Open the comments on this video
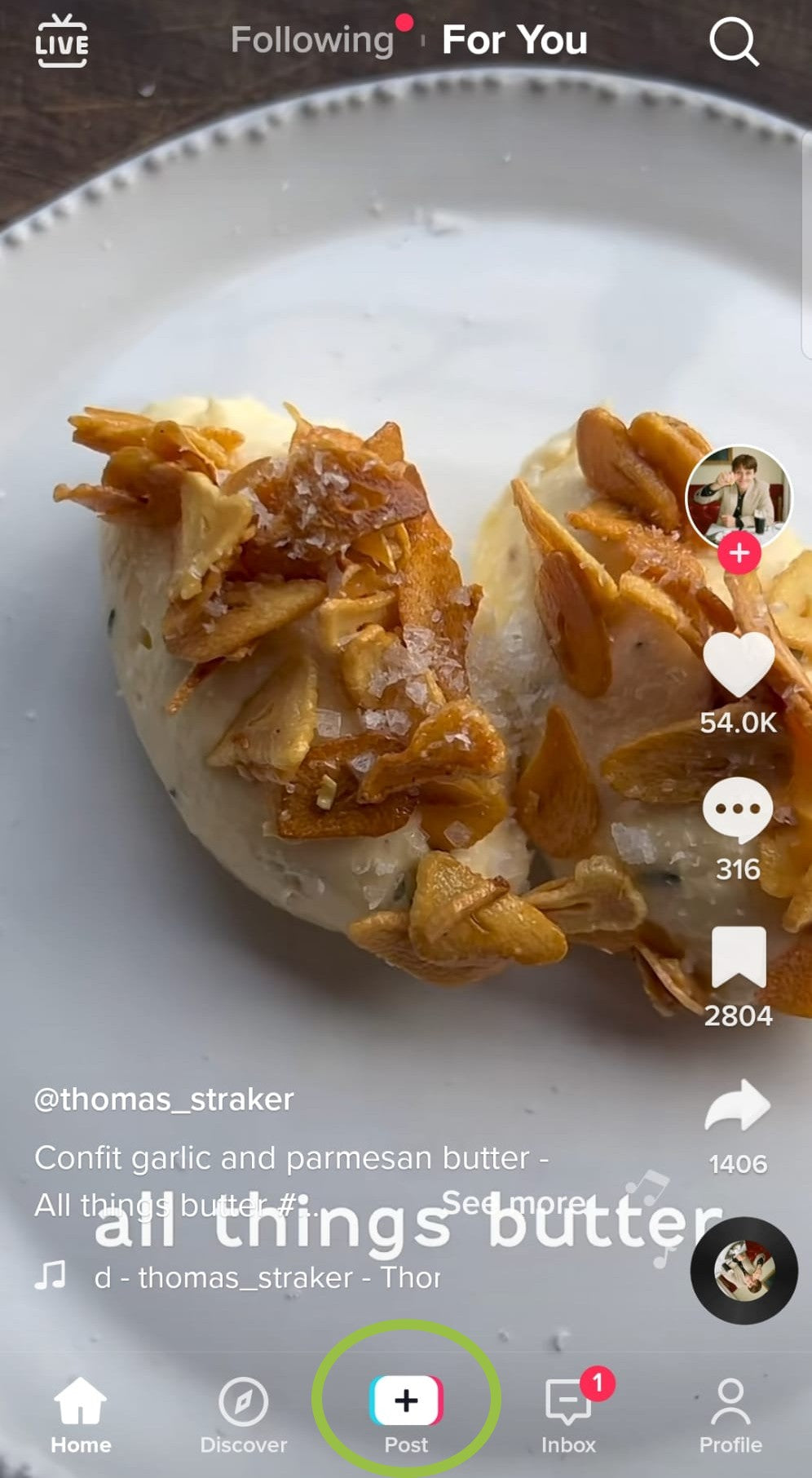 coord(738,810)
